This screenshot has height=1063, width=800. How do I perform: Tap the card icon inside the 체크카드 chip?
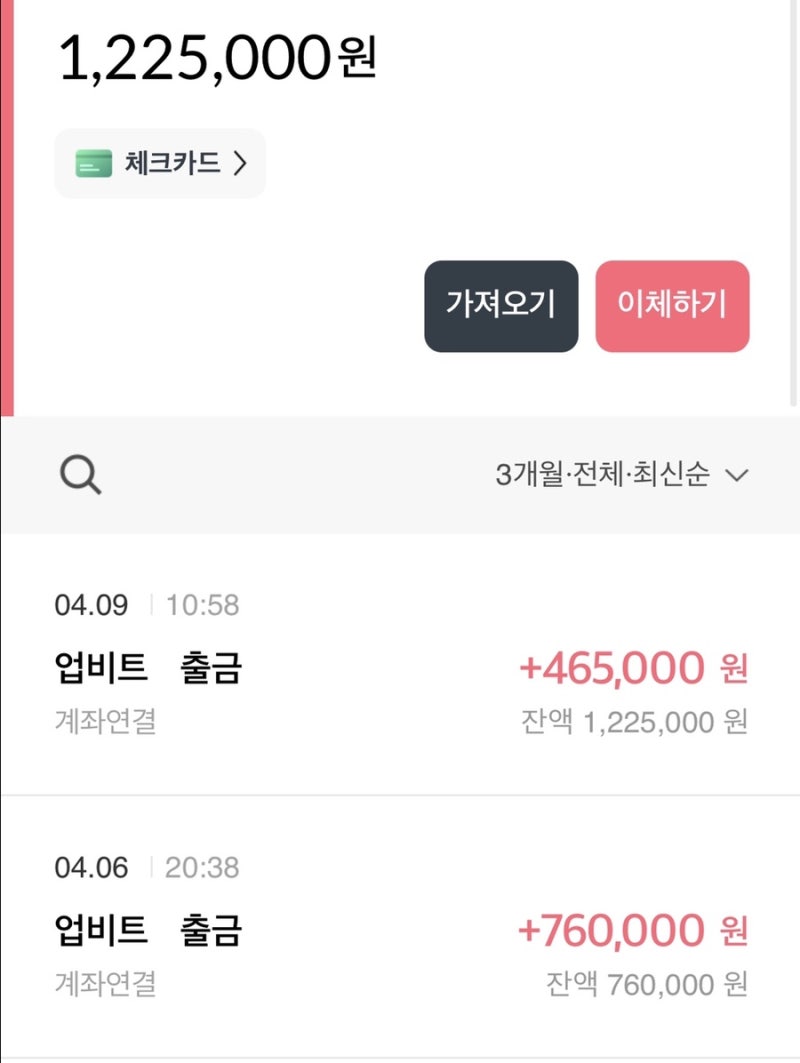click(x=95, y=162)
